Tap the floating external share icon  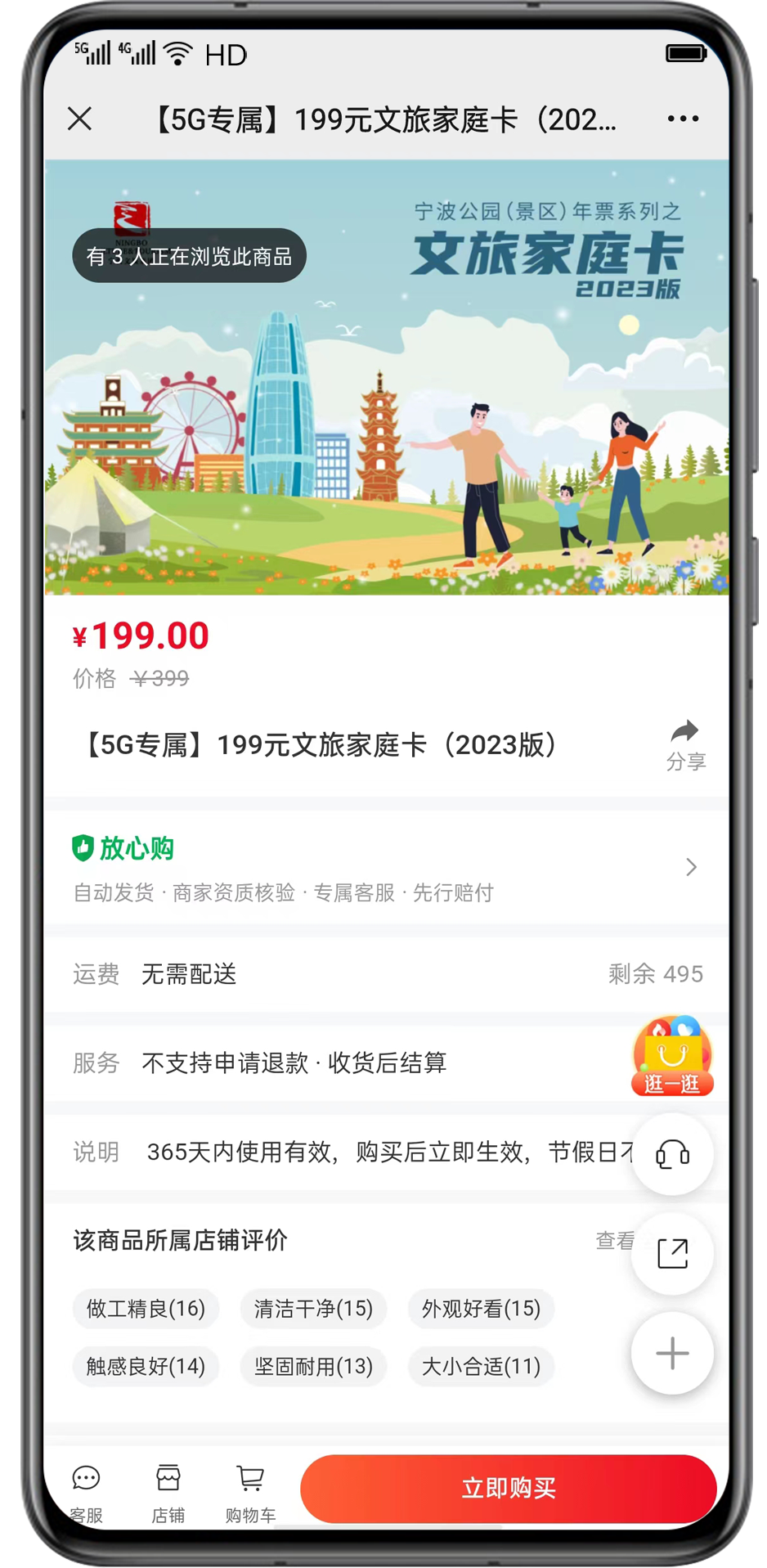(x=672, y=1253)
